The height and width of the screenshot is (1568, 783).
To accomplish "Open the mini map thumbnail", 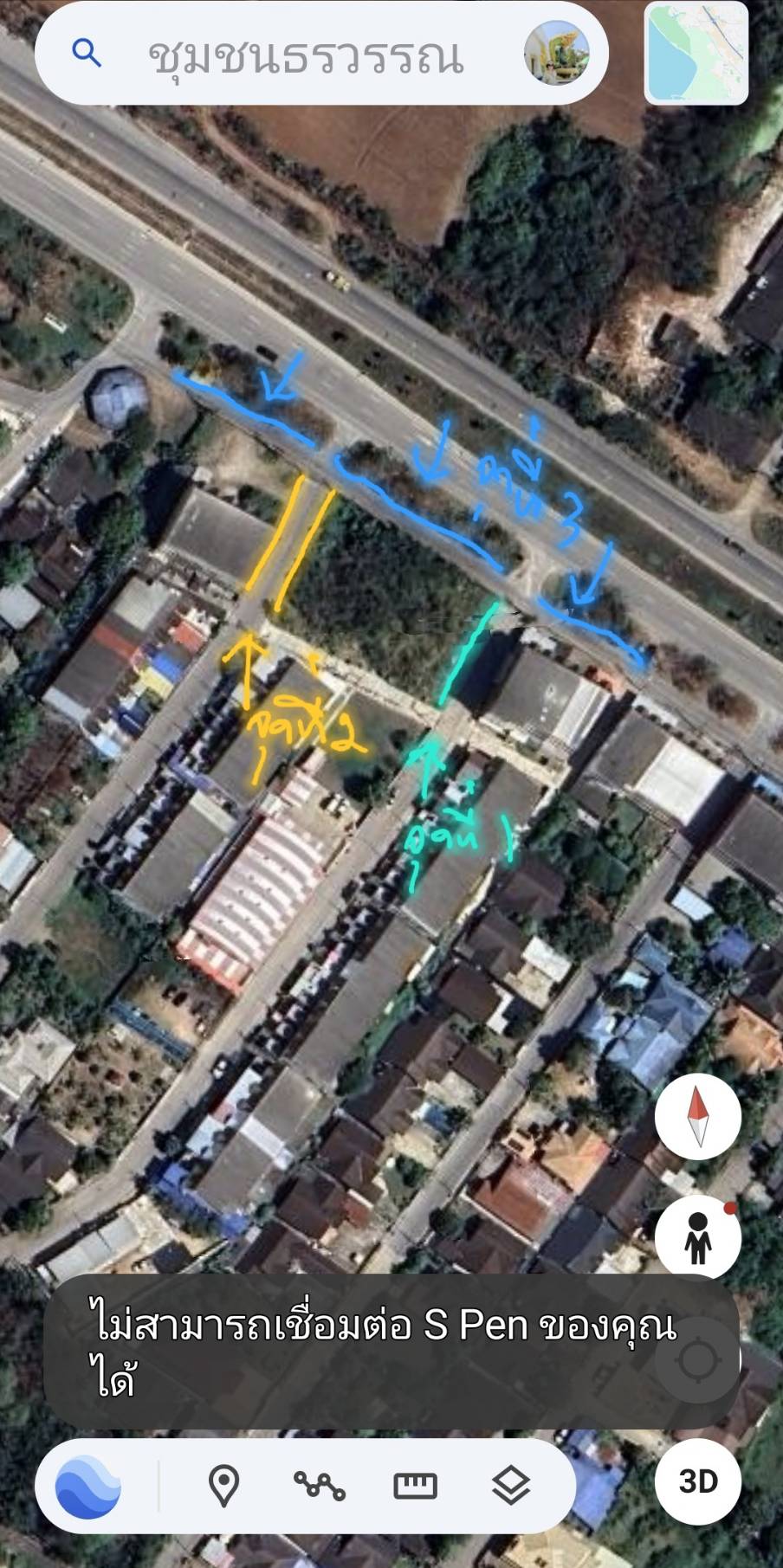I will [x=696, y=53].
